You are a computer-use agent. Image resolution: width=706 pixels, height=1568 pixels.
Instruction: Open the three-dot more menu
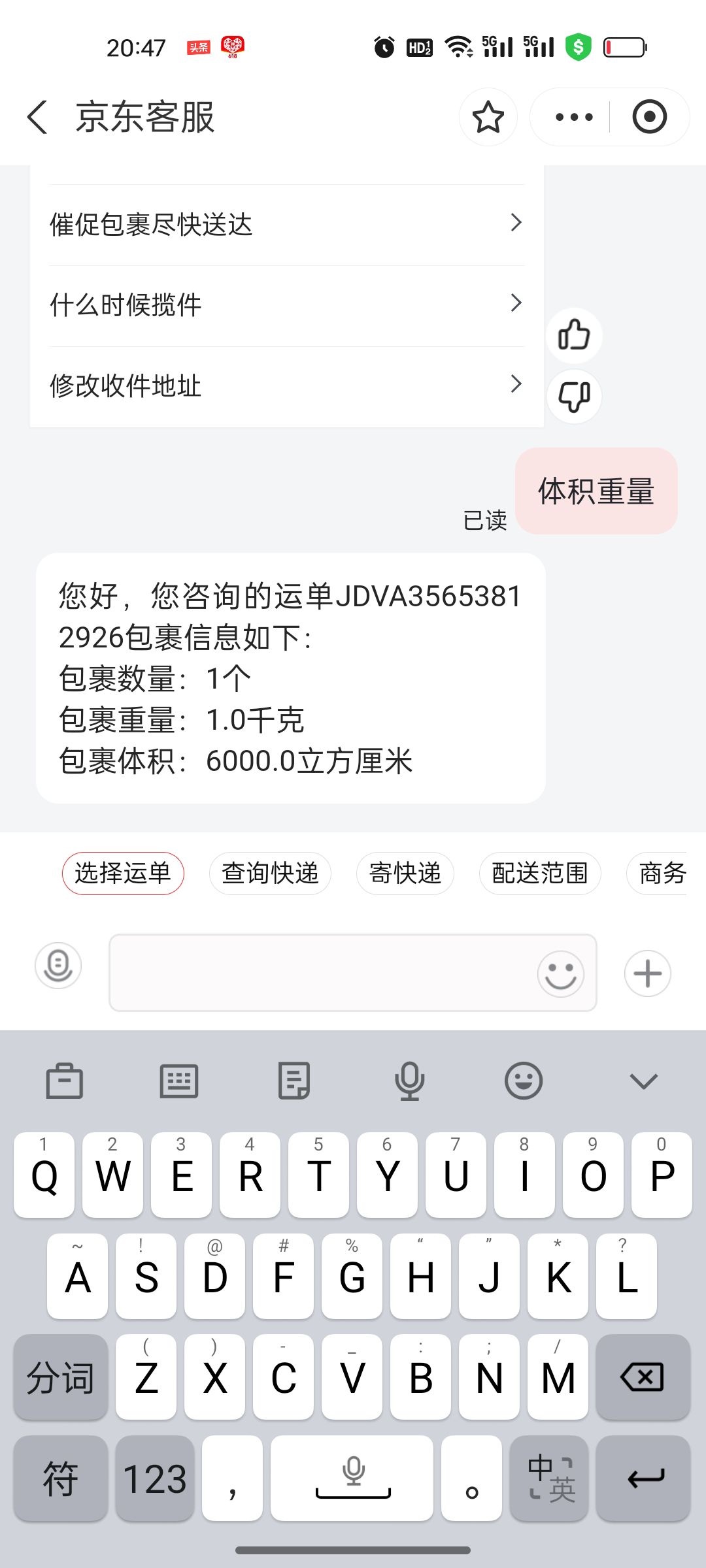tap(574, 117)
